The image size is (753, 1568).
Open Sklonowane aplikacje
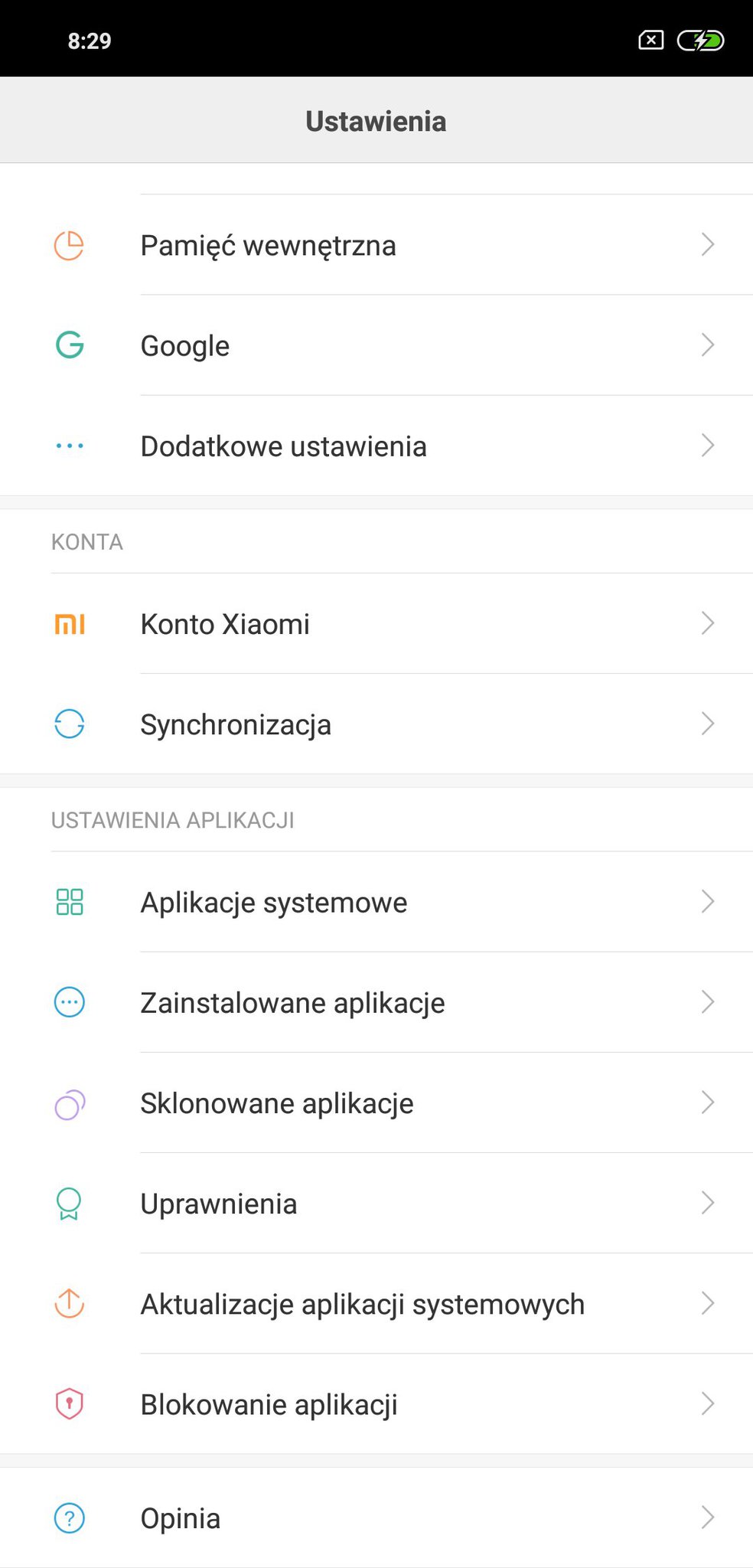tap(376, 1102)
